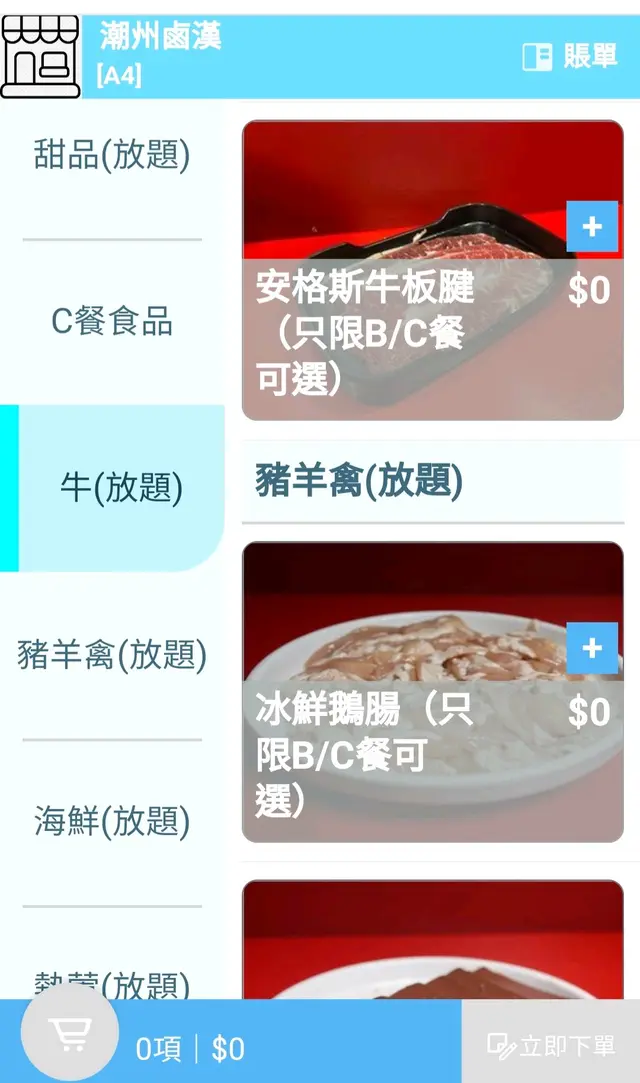Viewport: 640px width, 1083px height.
Task: Tap 立即下單 to place the order
Action: click(551, 1046)
